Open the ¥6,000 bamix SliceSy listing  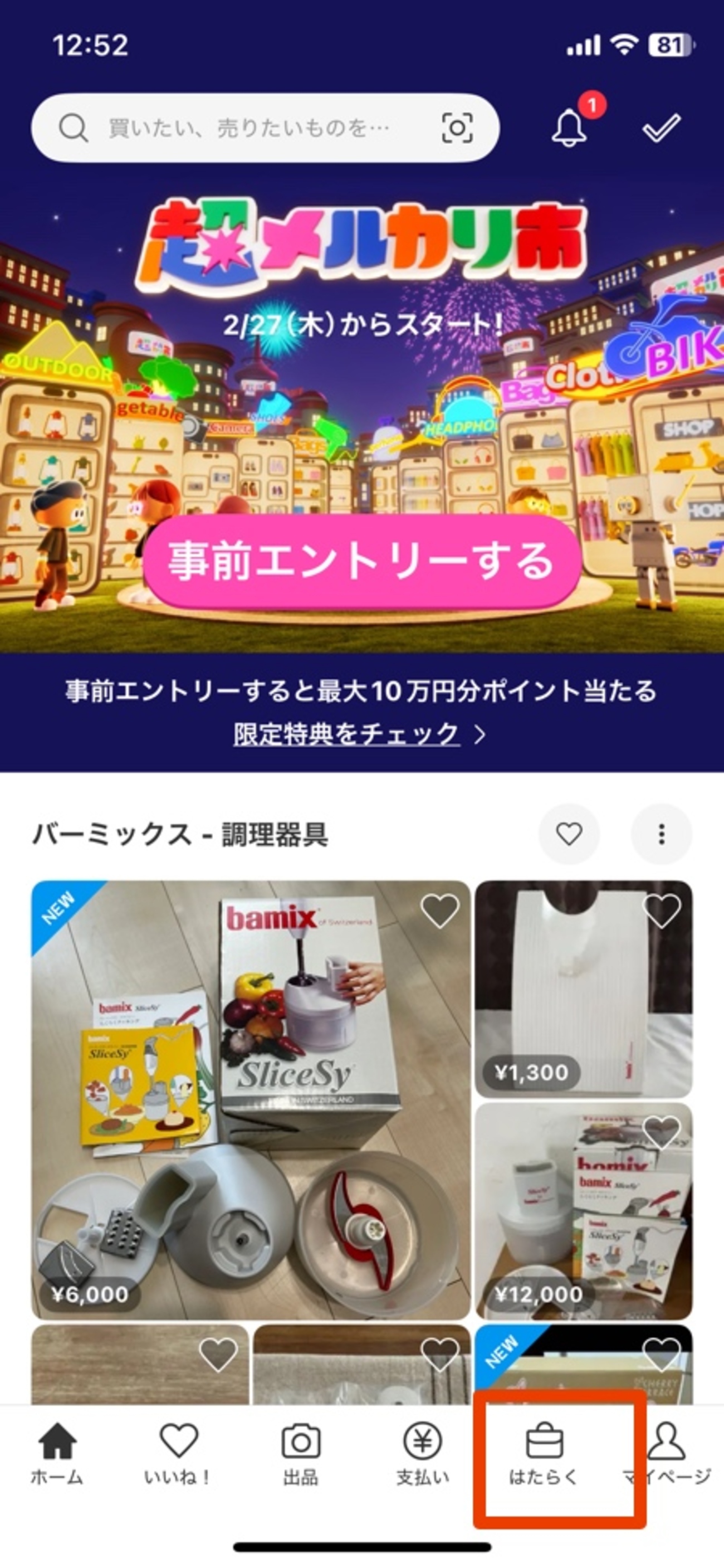pyautogui.click(x=251, y=1095)
